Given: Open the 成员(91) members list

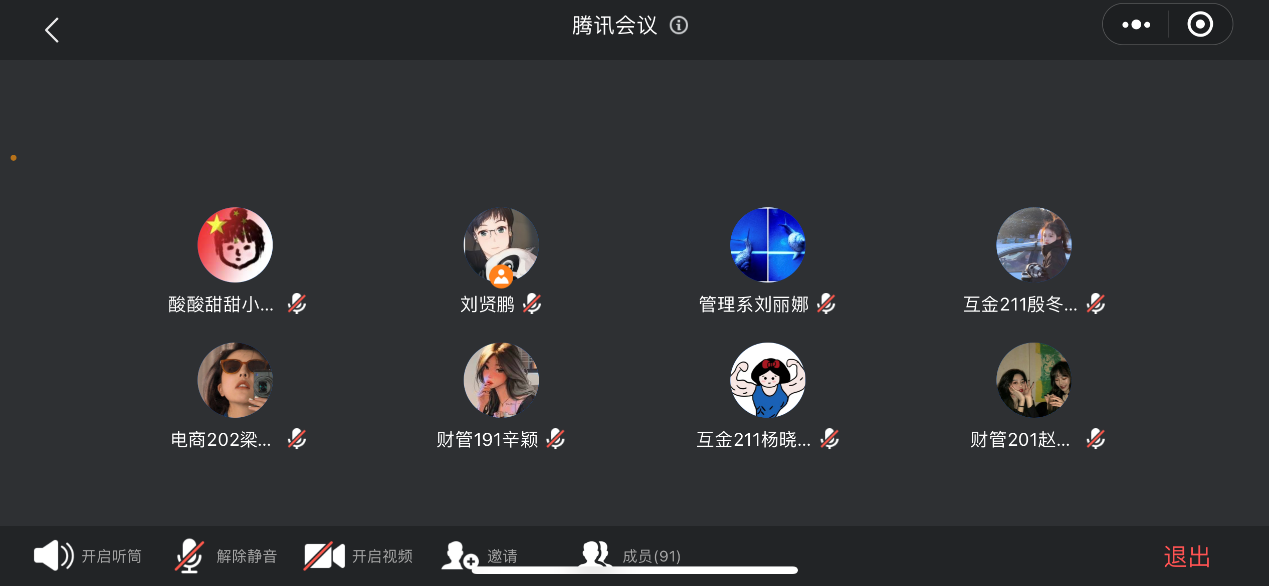Looking at the screenshot, I should click(630, 556).
